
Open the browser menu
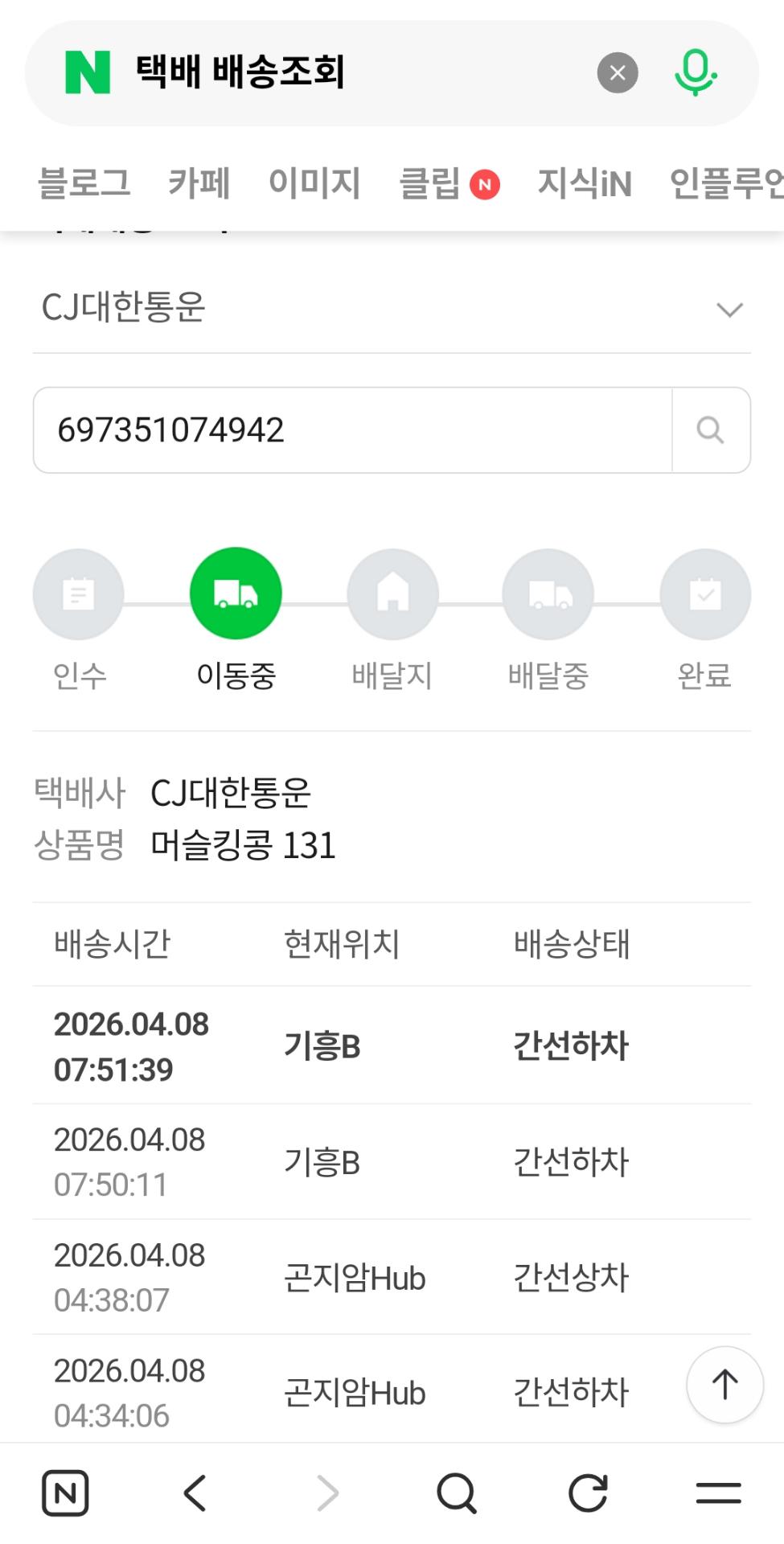(x=718, y=1493)
